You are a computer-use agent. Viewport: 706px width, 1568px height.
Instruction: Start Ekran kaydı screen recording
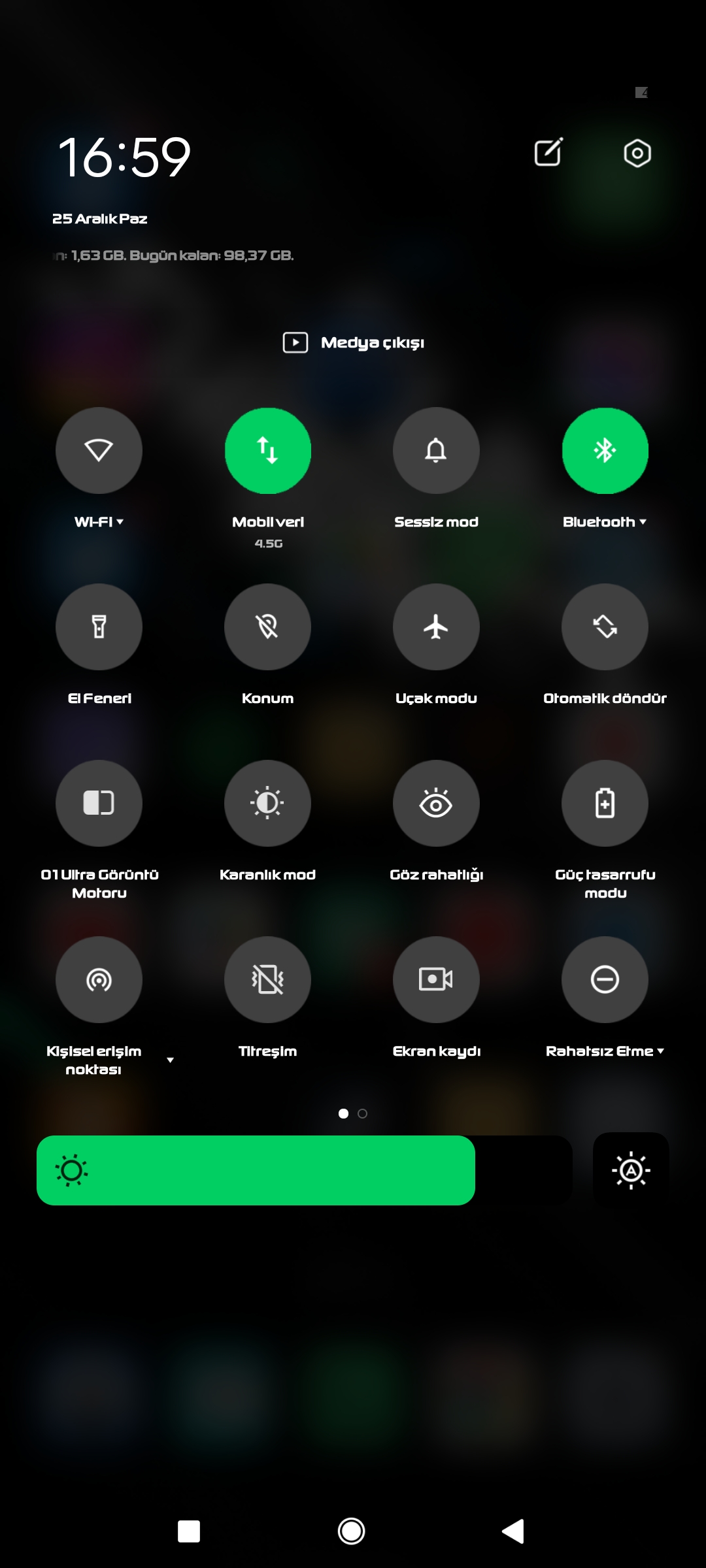[x=436, y=979]
